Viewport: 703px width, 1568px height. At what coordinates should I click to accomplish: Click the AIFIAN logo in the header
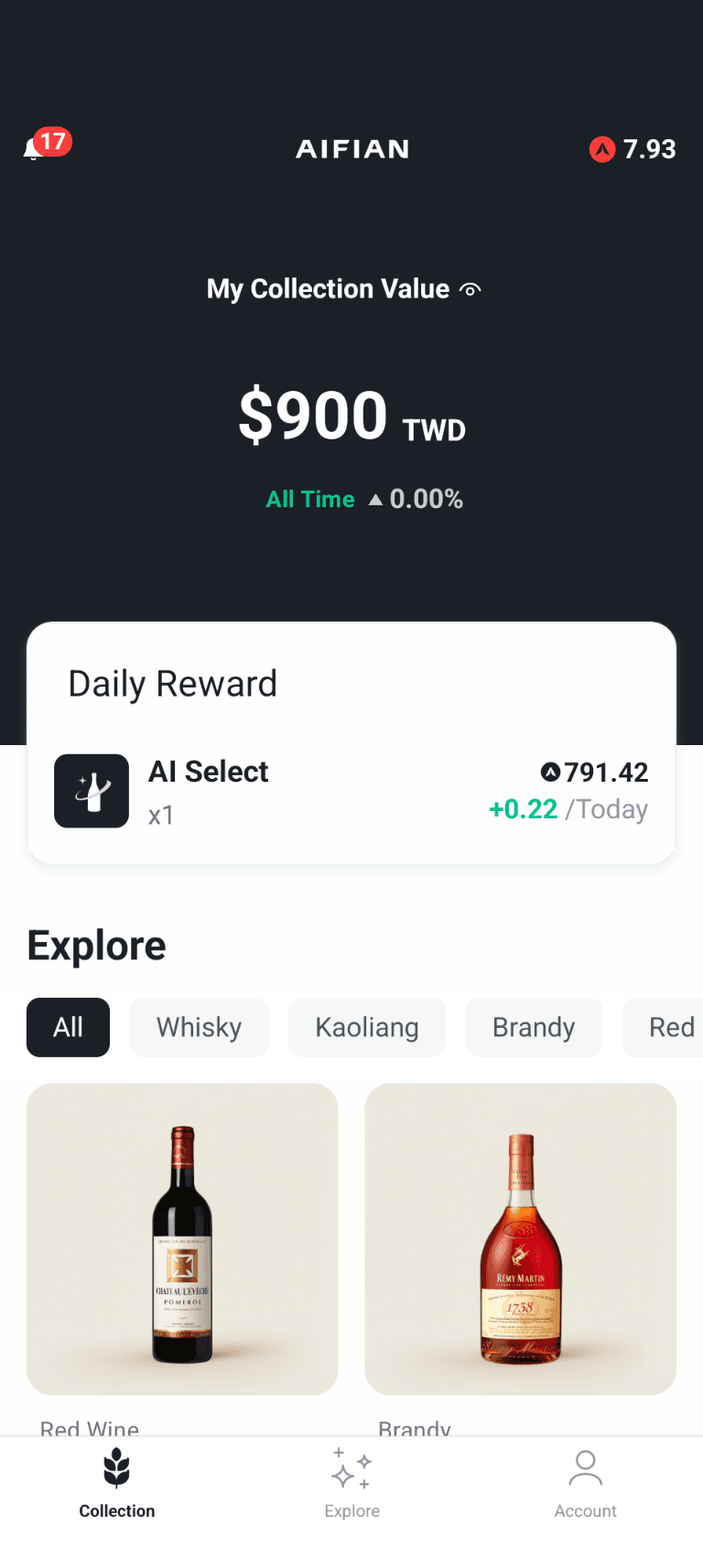click(x=351, y=149)
